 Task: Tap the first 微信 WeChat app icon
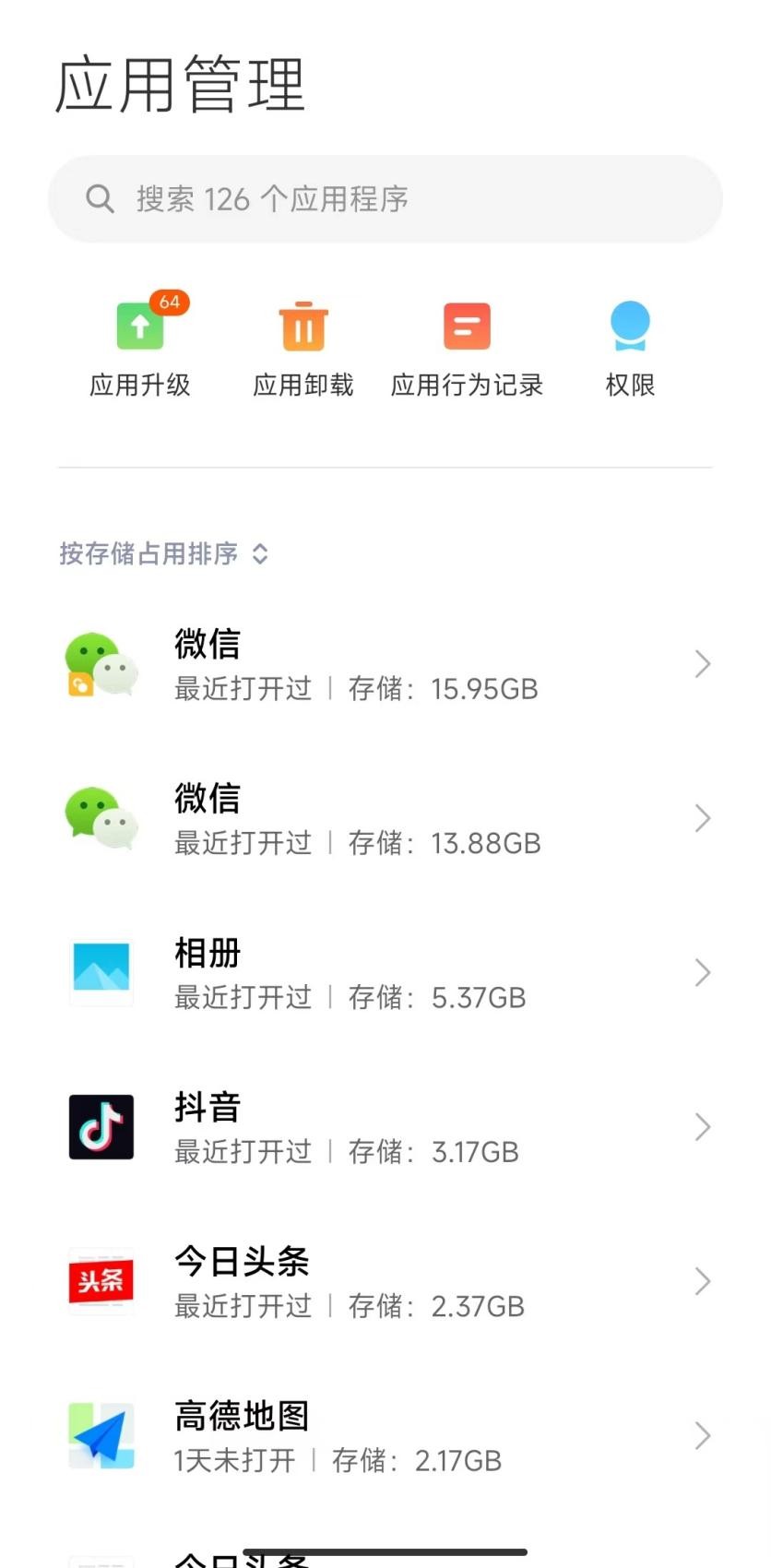coord(101,663)
